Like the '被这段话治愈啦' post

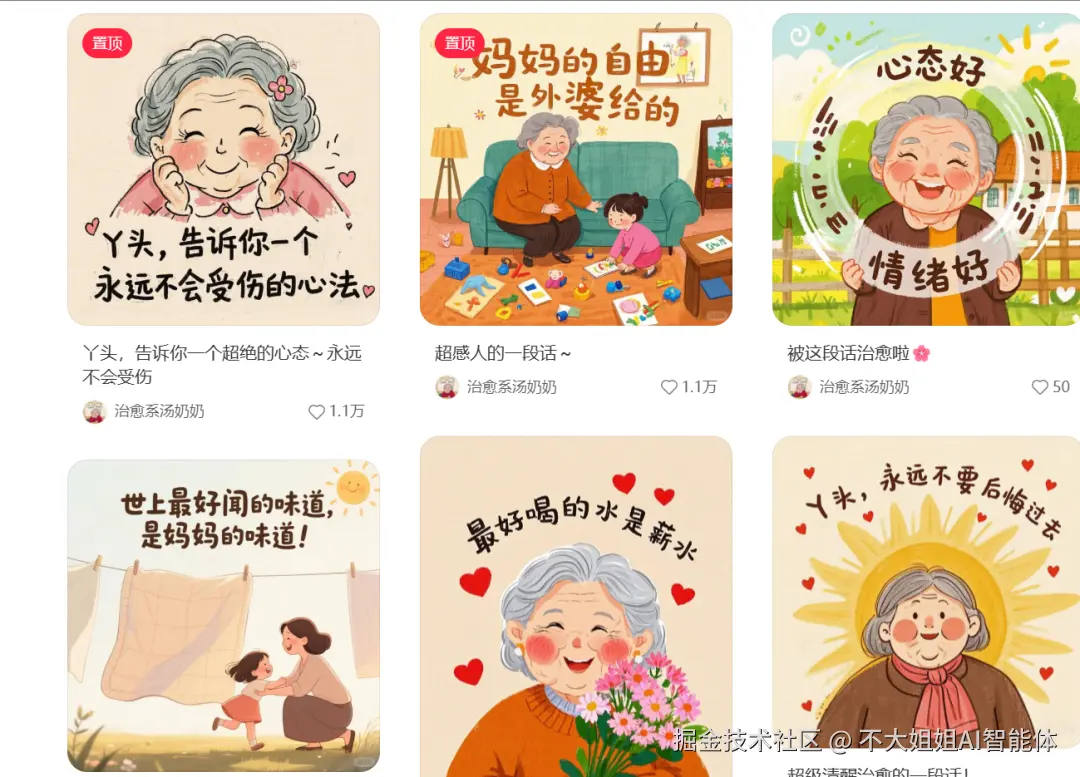pos(1040,387)
